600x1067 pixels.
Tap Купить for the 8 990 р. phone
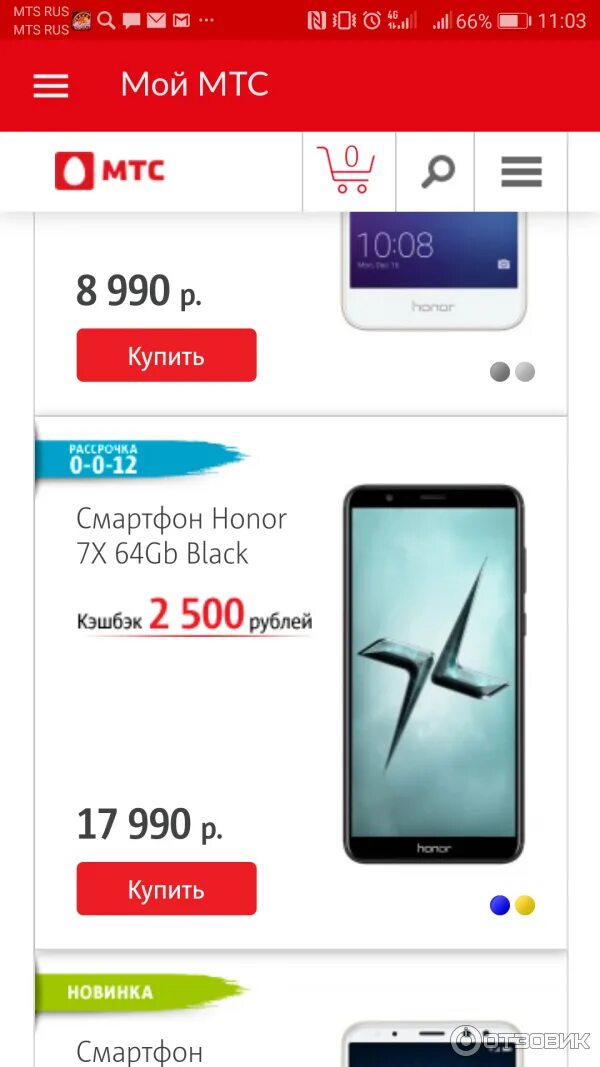coord(167,355)
